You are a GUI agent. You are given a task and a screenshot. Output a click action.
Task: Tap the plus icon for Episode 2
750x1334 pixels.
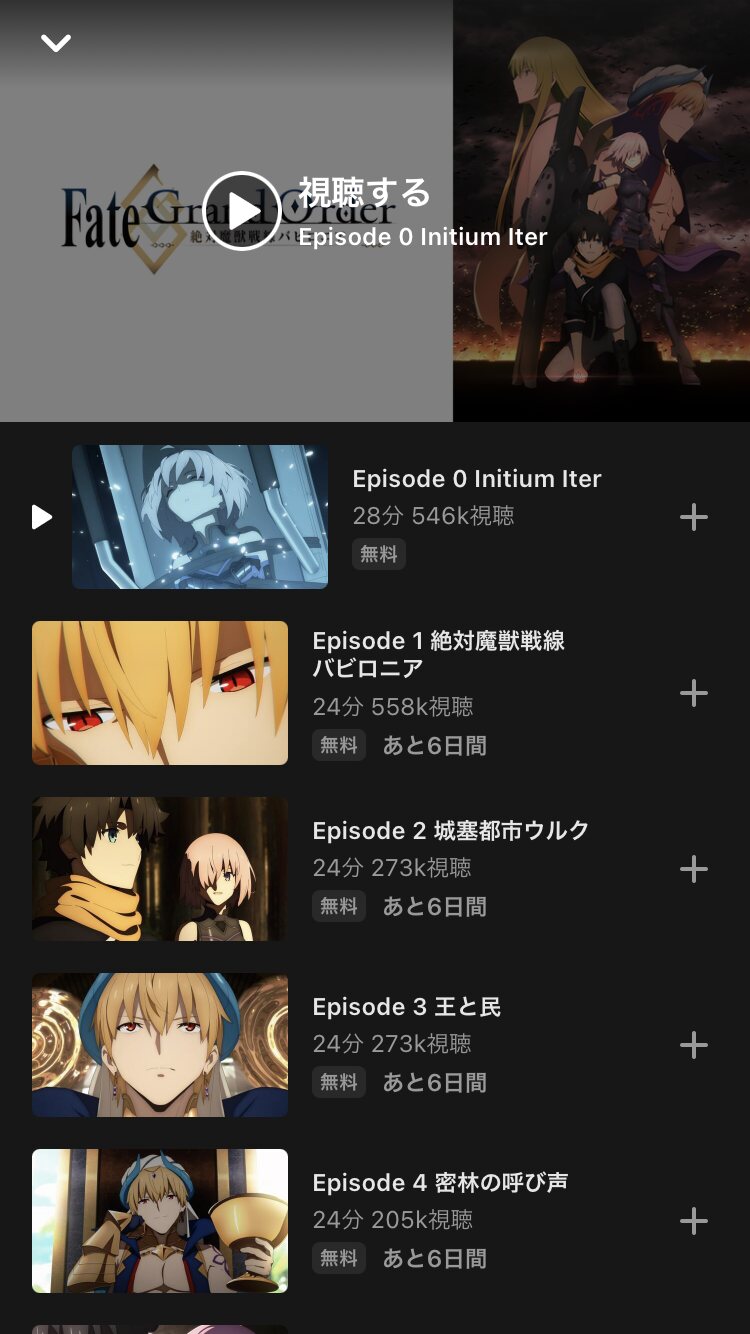click(693, 869)
